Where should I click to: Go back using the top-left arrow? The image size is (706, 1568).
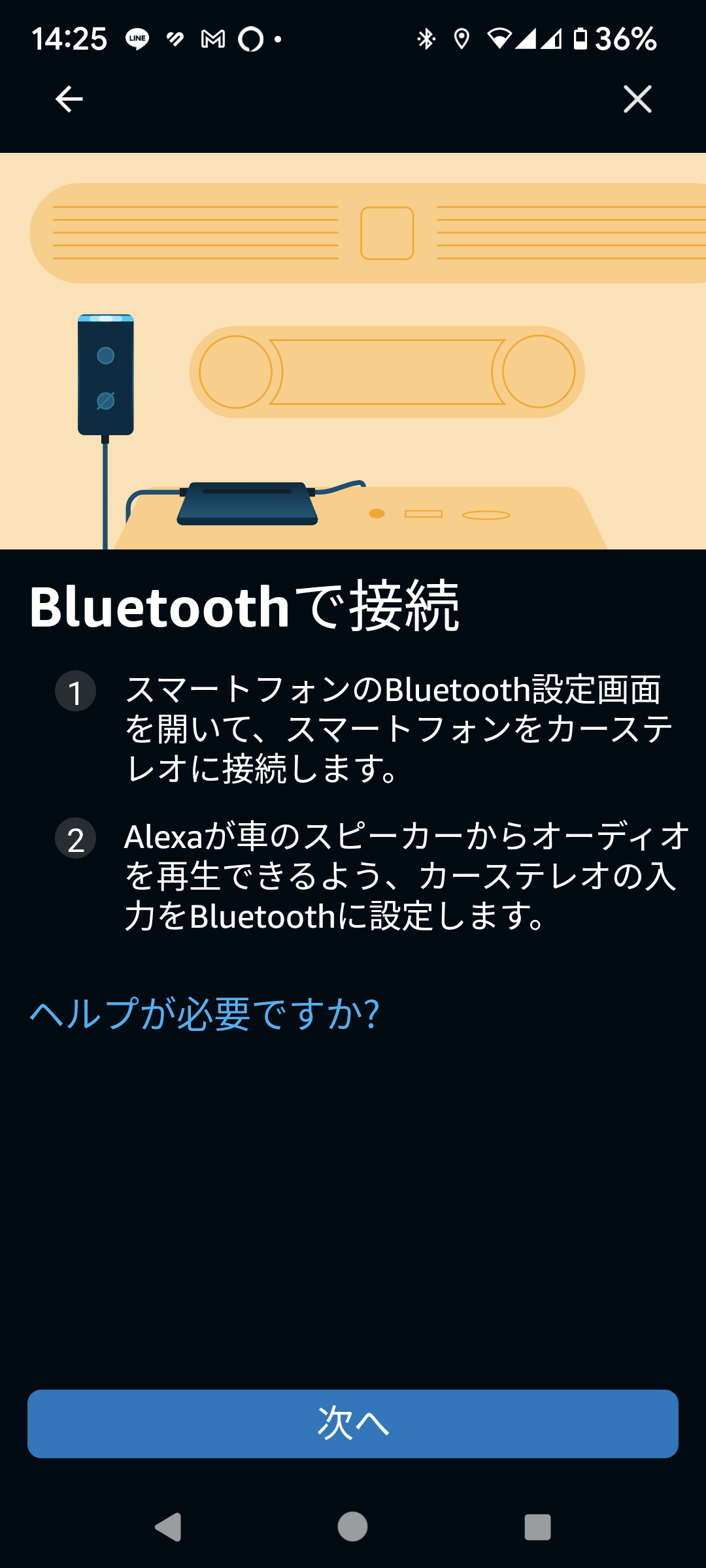click(69, 99)
